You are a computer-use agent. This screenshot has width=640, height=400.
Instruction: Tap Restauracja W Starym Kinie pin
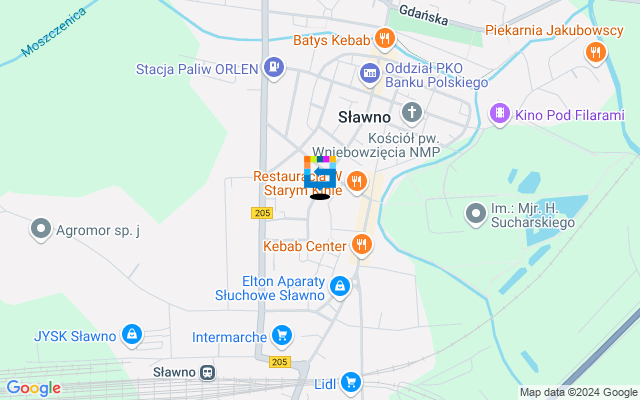pos(357,182)
